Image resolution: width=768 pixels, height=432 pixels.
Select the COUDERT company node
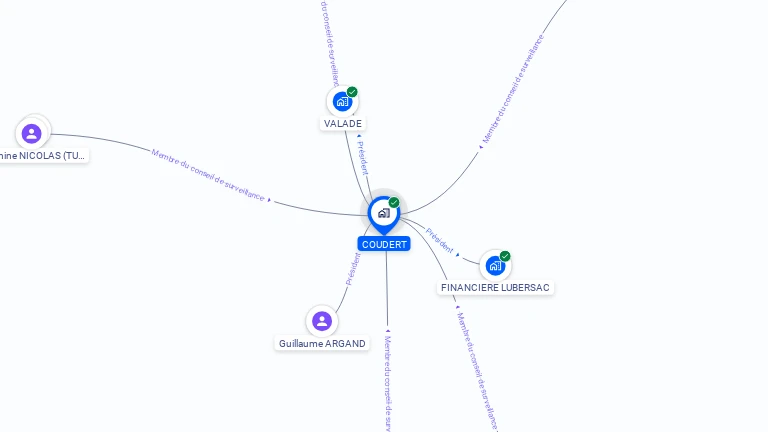point(383,213)
